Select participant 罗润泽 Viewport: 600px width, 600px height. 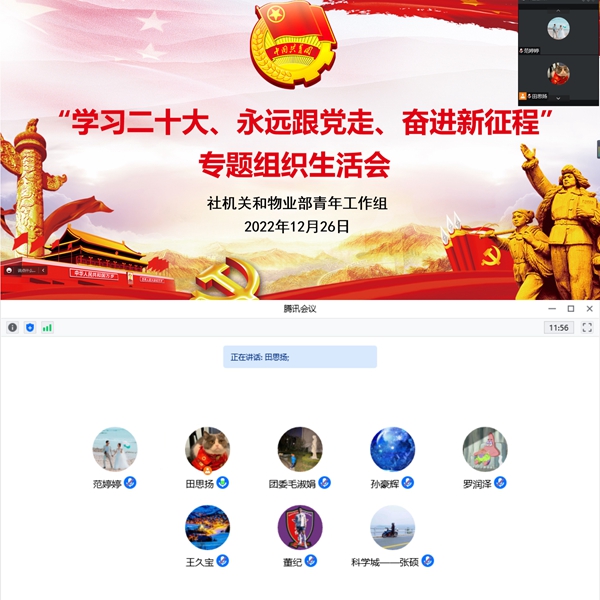click(x=484, y=450)
